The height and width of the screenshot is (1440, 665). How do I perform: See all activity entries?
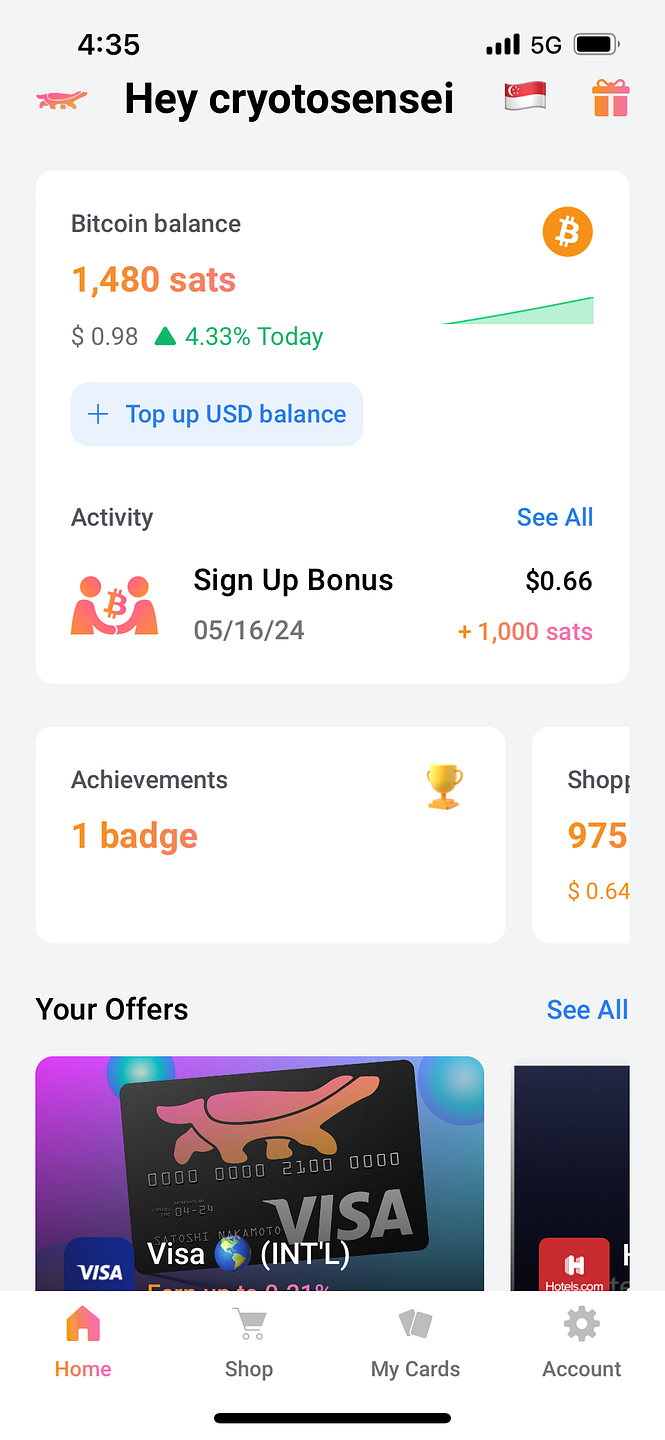[x=555, y=517]
